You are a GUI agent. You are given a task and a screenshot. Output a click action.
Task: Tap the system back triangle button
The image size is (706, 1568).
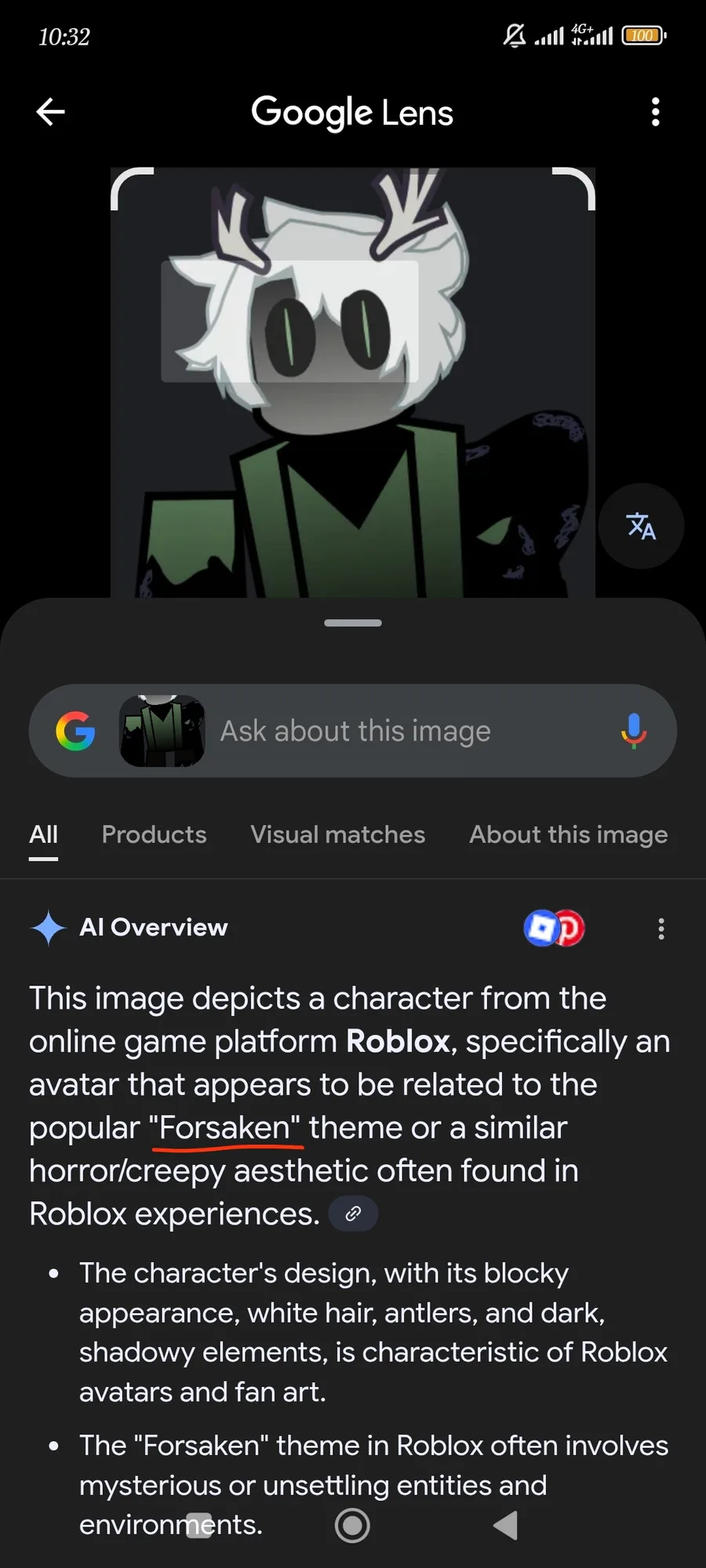pos(506,1526)
